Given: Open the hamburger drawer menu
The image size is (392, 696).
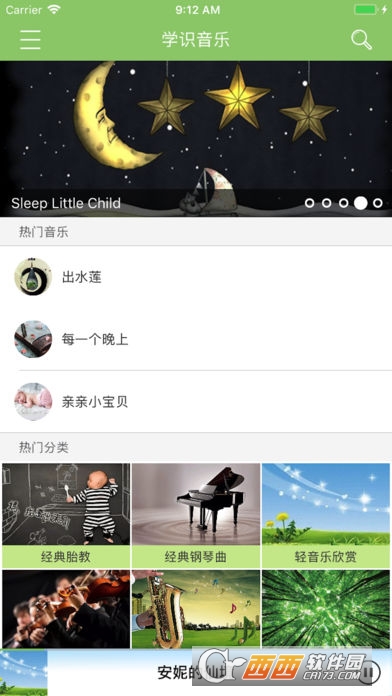Looking at the screenshot, I should pyautogui.click(x=30, y=40).
